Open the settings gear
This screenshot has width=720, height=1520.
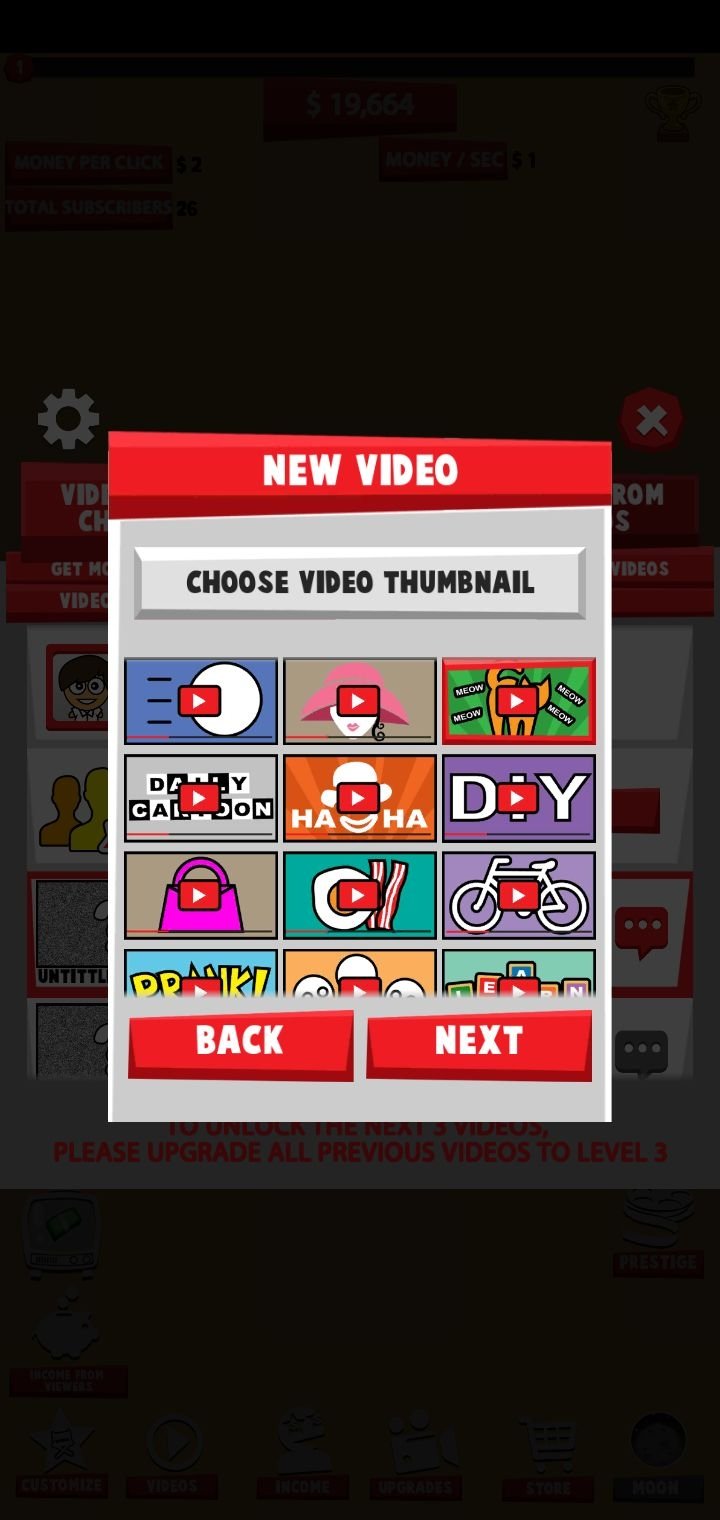(x=68, y=419)
